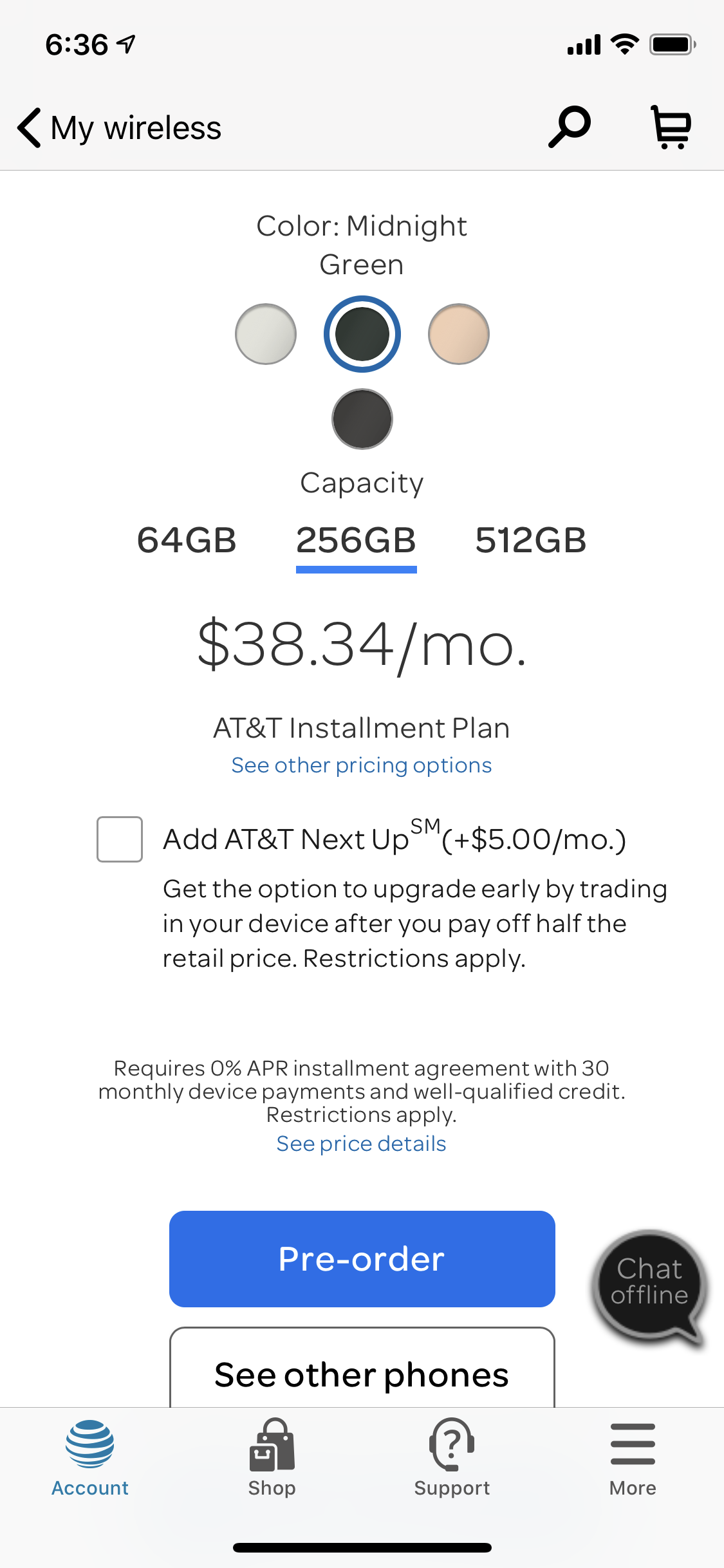Choose 512GB capacity
This screenshot has height=1568, width=724.
(531, 540)
